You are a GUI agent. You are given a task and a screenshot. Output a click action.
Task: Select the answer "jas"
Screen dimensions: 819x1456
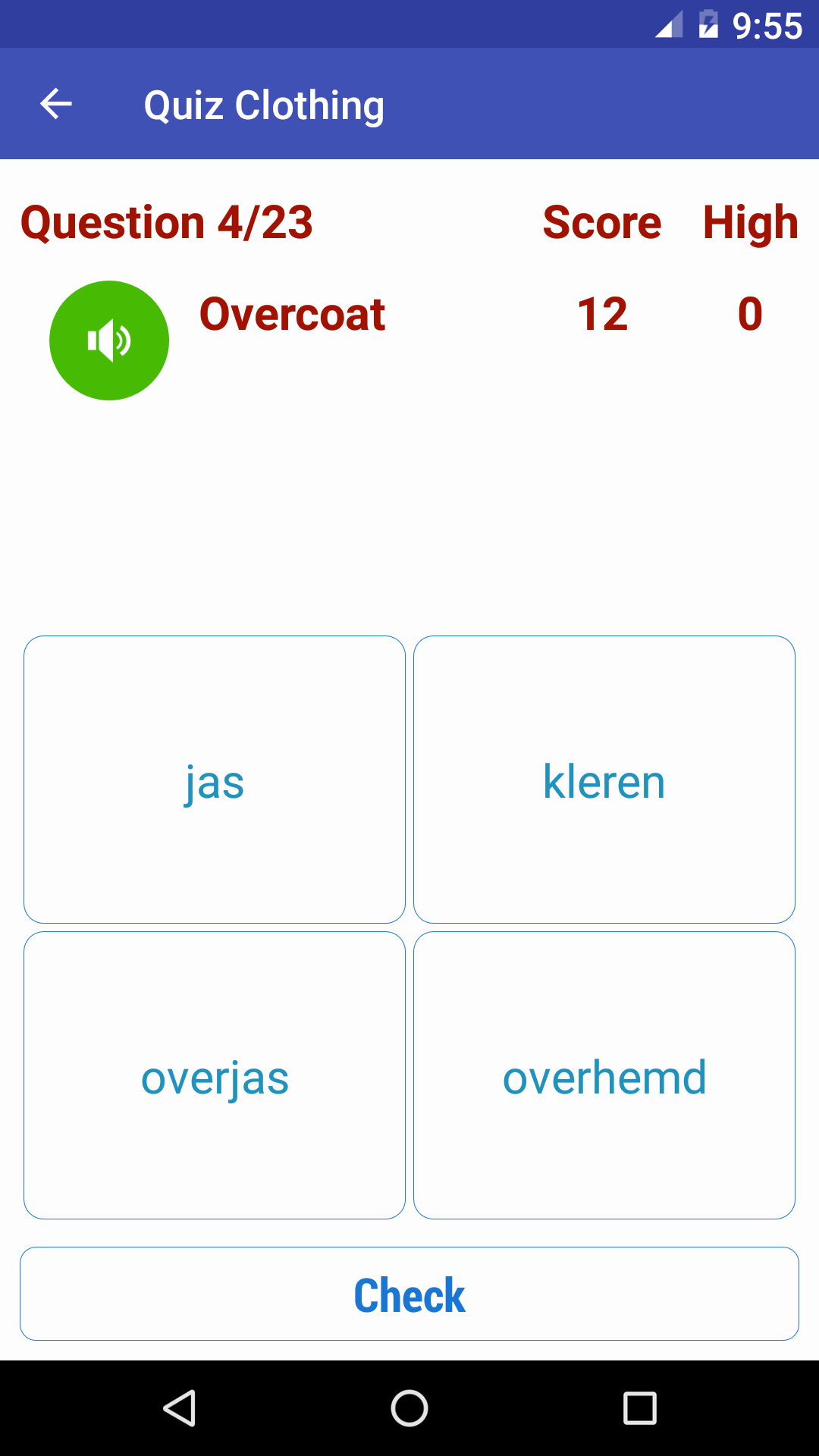click(215, 780)
